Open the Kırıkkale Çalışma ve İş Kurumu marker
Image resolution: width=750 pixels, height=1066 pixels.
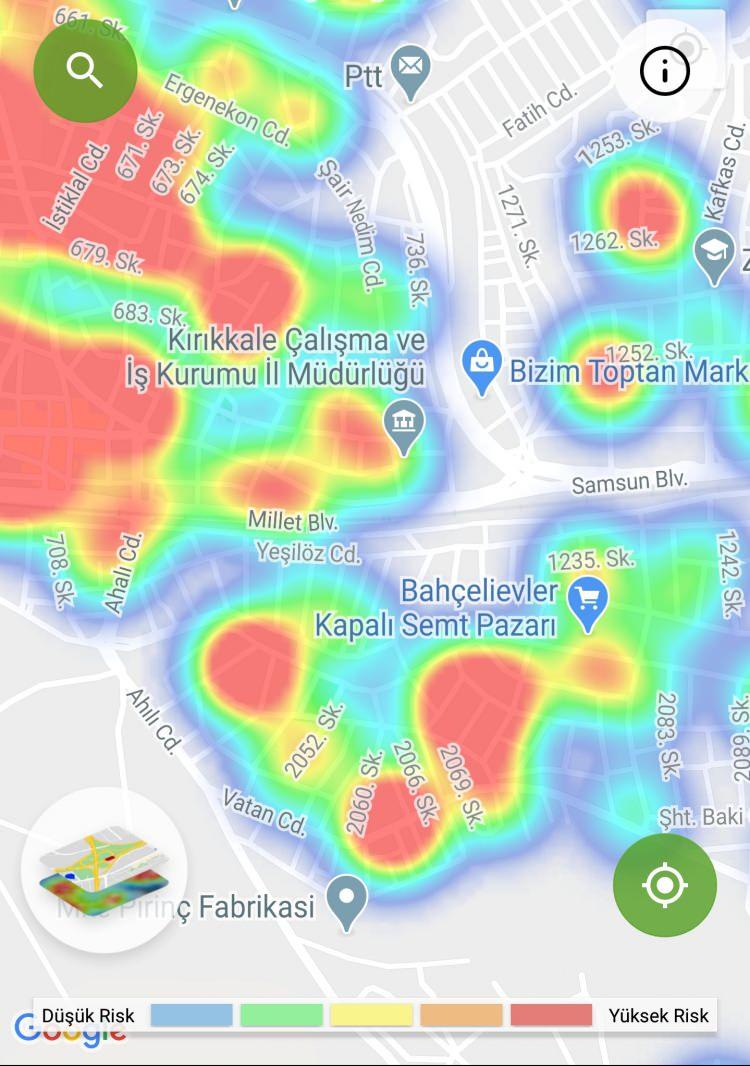[404, 427]
